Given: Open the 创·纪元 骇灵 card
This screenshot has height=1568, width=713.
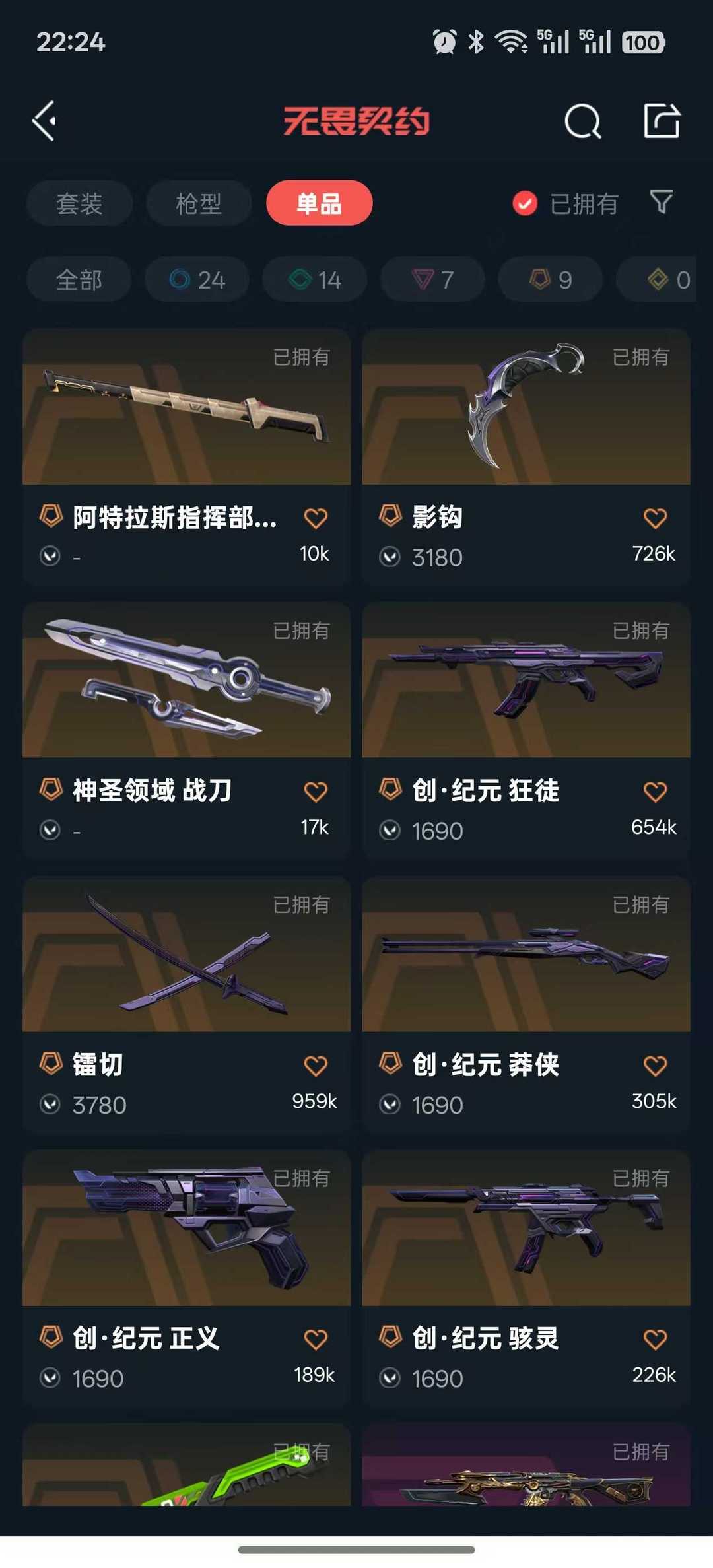Looking at the screenshot, I should pyautogui.click(x=526, y=1279).
